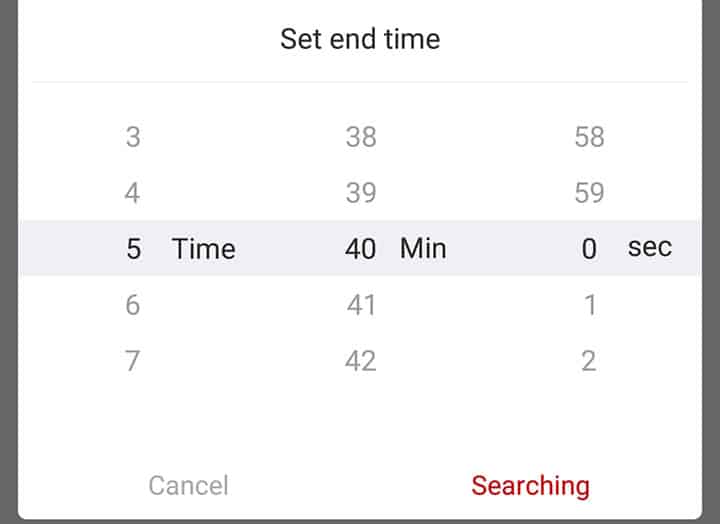Choose minute 42 in the picker
This screenshot has height=524, width=720.
360,361
